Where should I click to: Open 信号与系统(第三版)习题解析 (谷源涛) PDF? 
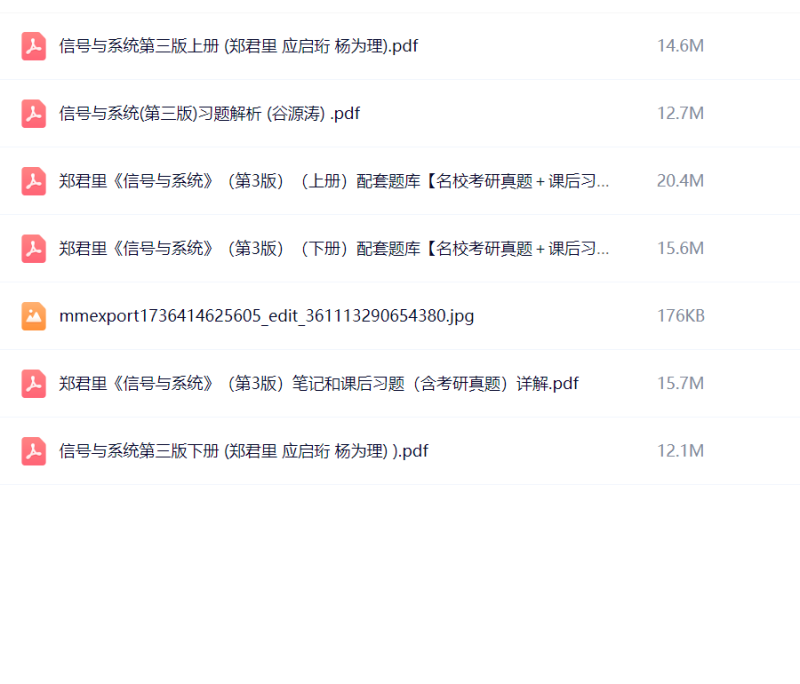point(209,114)
